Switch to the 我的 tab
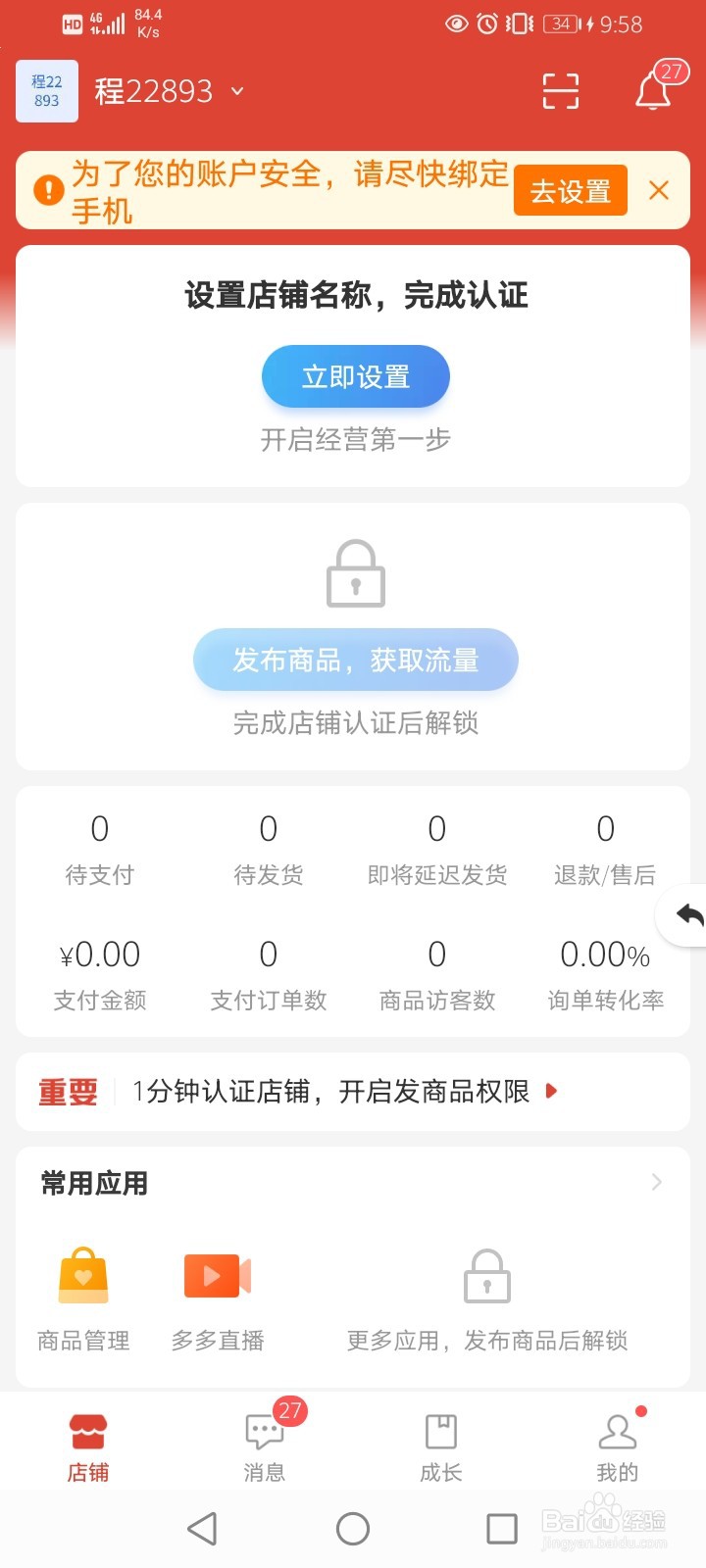This screenshot has width=706, height=1568. (618, 1446)
